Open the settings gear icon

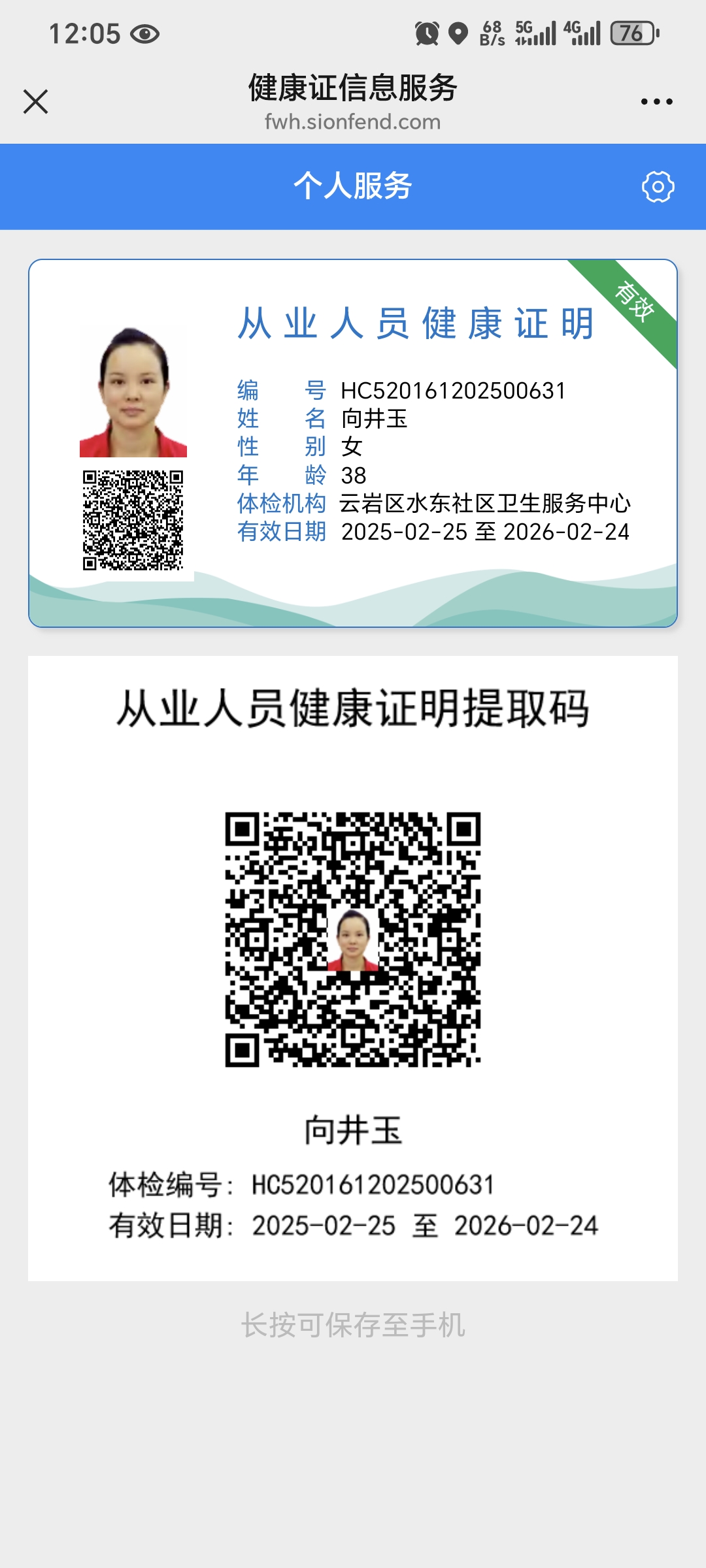[658, 187]
